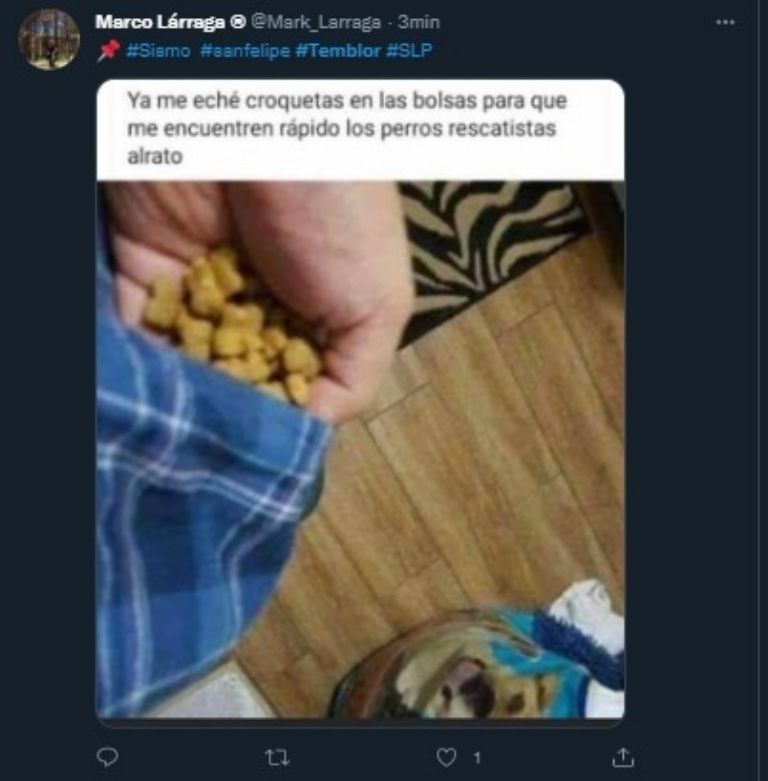Viewport: 768px width, 781px height.
Task: Open the #Sismo hashtag
Action: click(x=158, y=50)
